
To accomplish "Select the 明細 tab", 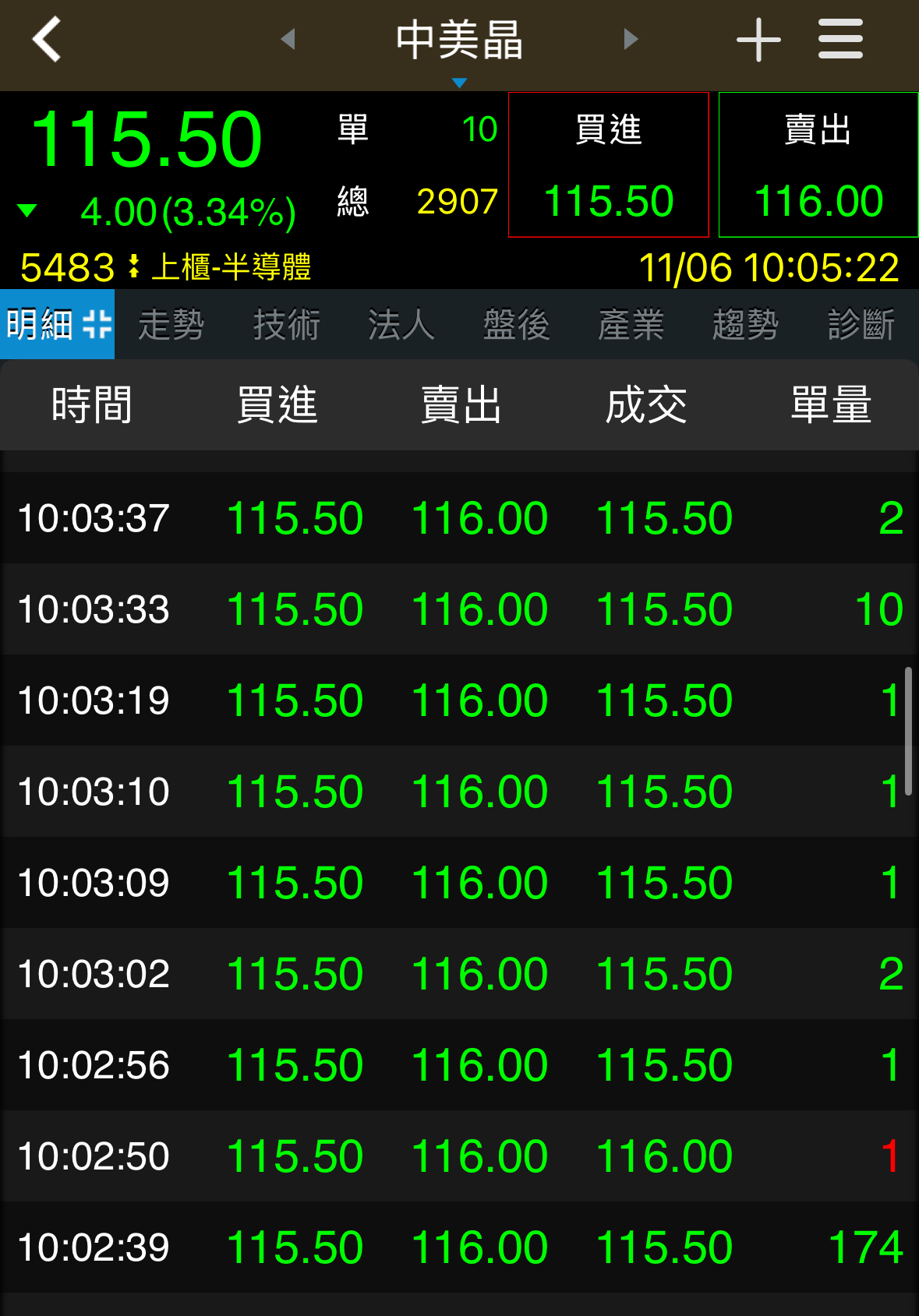I will pos(58,324).
